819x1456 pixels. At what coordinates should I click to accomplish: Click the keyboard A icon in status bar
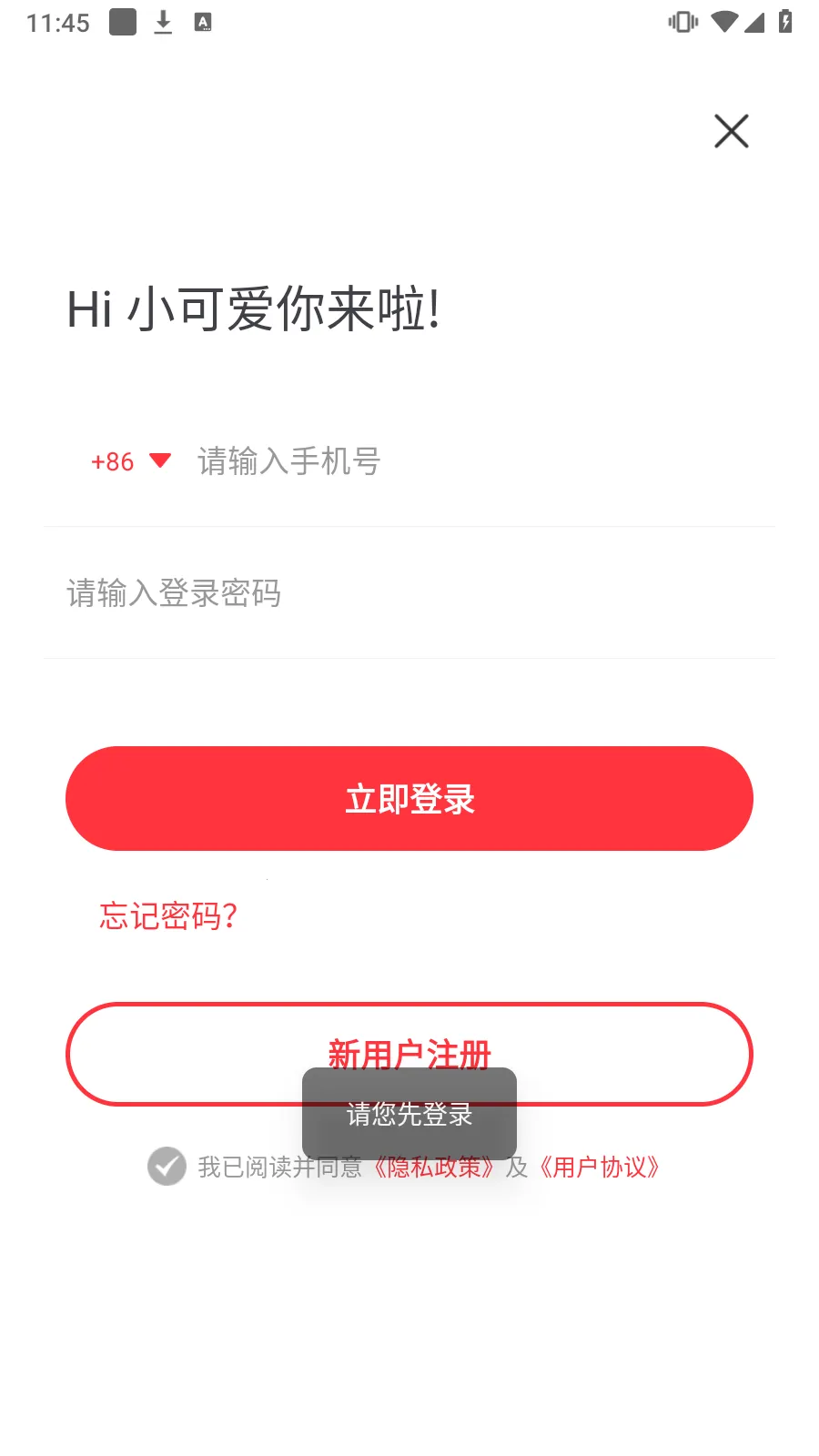202,20
